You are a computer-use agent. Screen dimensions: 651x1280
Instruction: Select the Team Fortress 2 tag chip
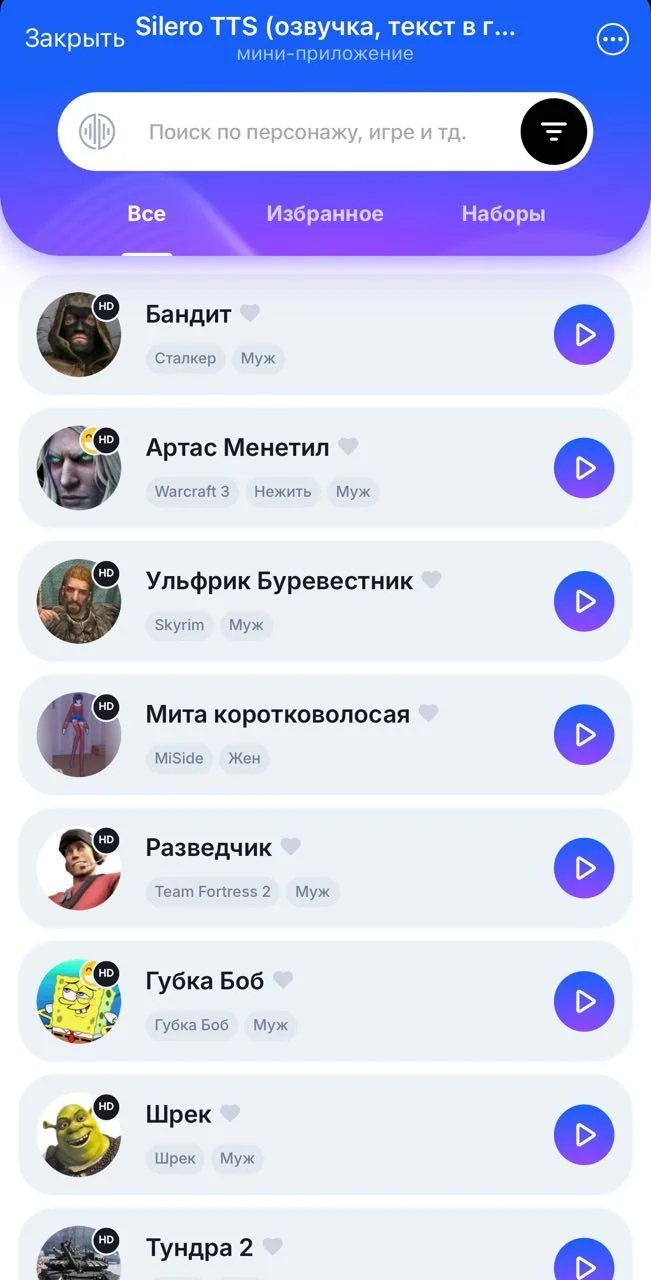click(213, 891)
